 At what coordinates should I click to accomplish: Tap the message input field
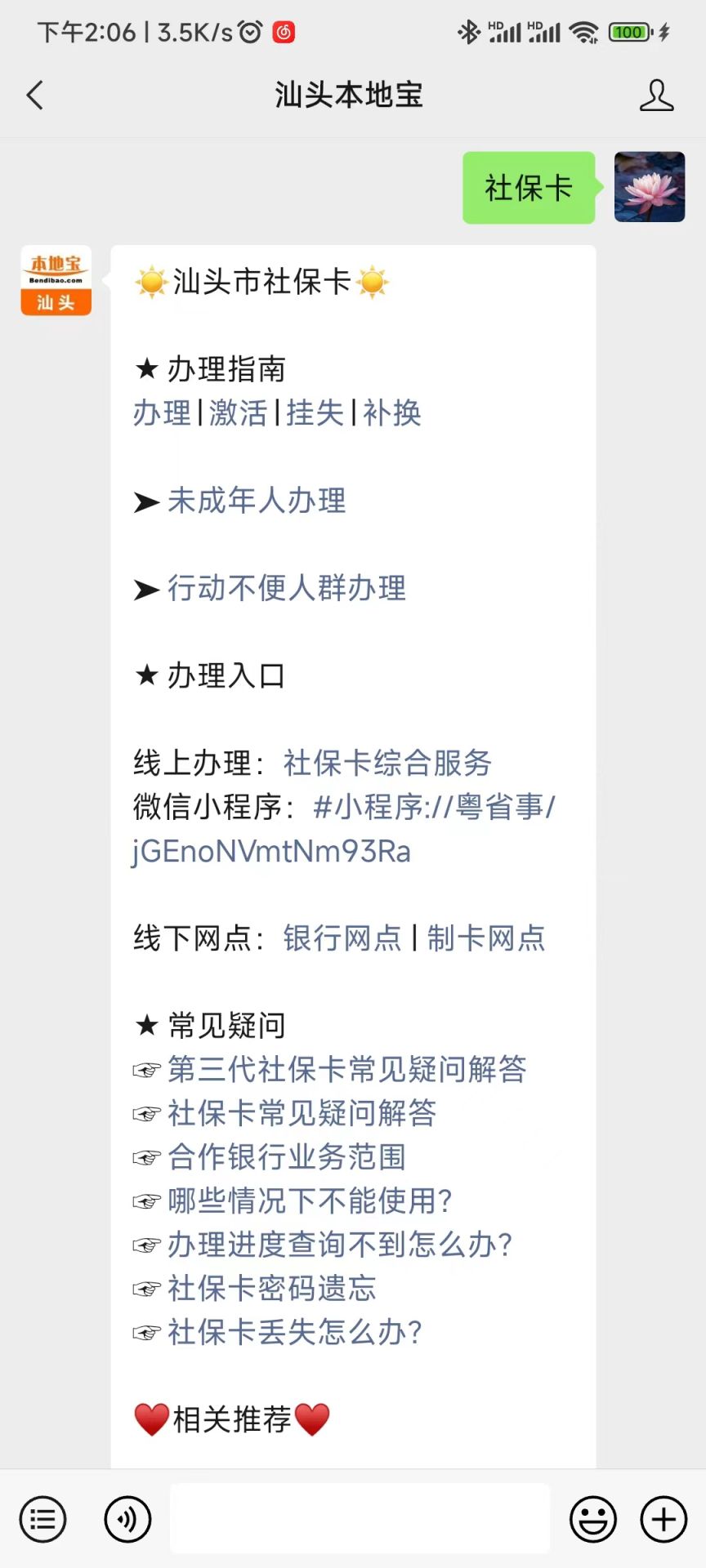(360, 1519)
